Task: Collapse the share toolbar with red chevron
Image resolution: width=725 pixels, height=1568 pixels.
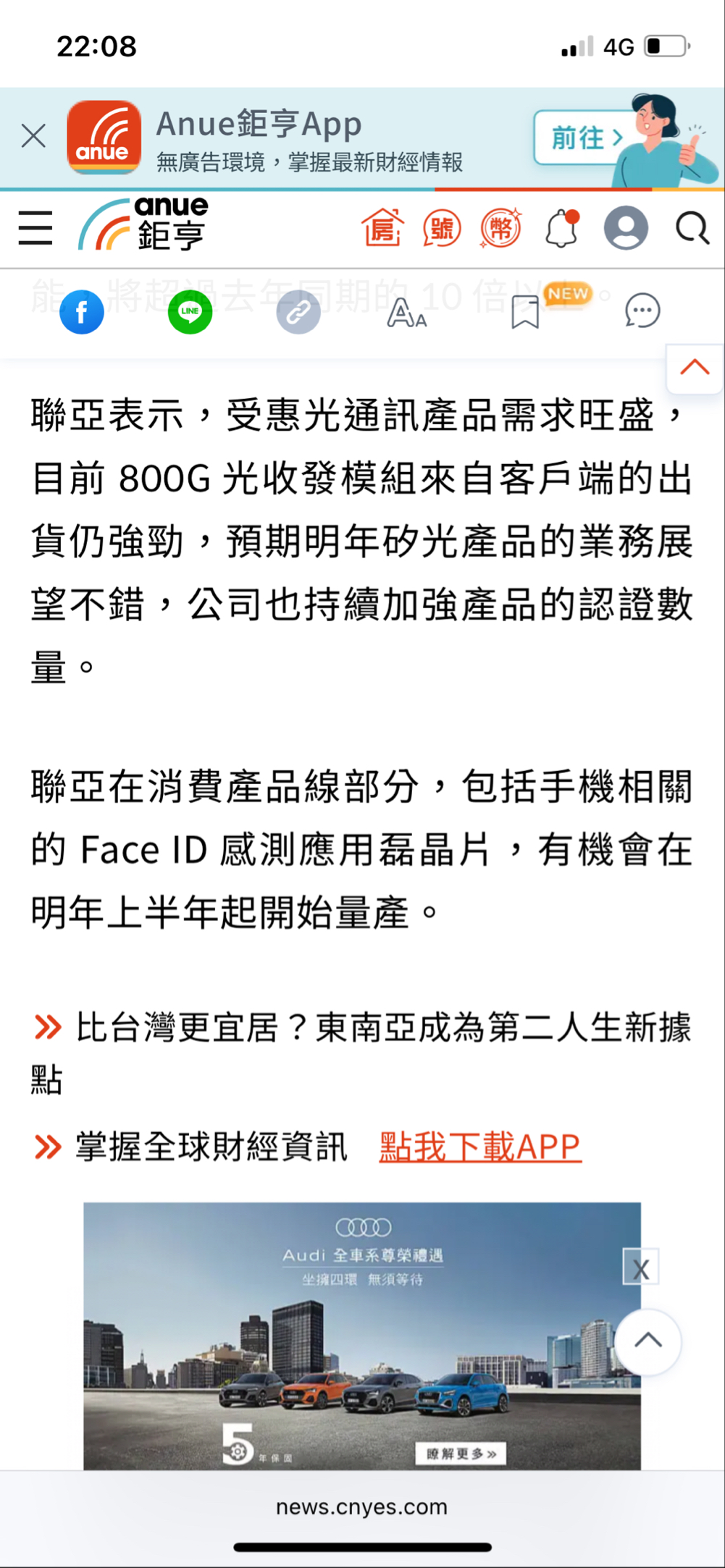Action: [694, 368]
